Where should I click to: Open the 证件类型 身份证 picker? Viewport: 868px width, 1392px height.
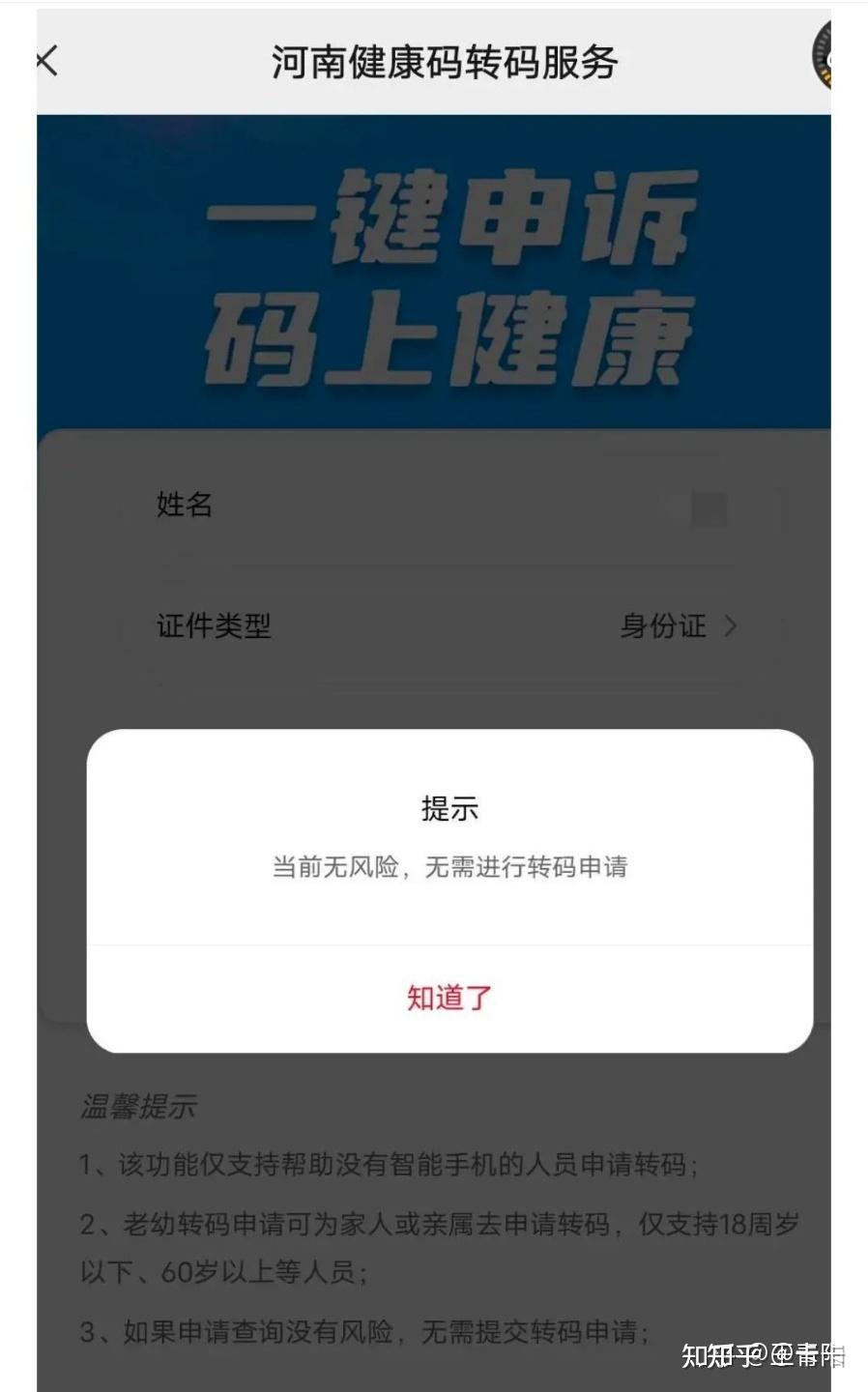point(447,625)
